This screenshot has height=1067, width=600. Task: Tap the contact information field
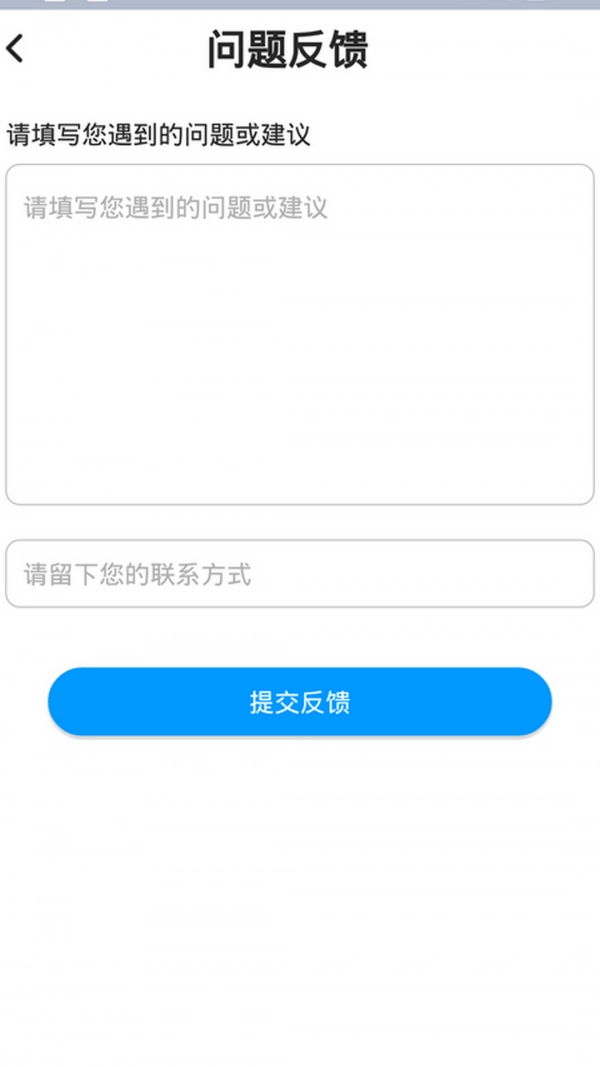pyautogui.click(x=300, y=574)
